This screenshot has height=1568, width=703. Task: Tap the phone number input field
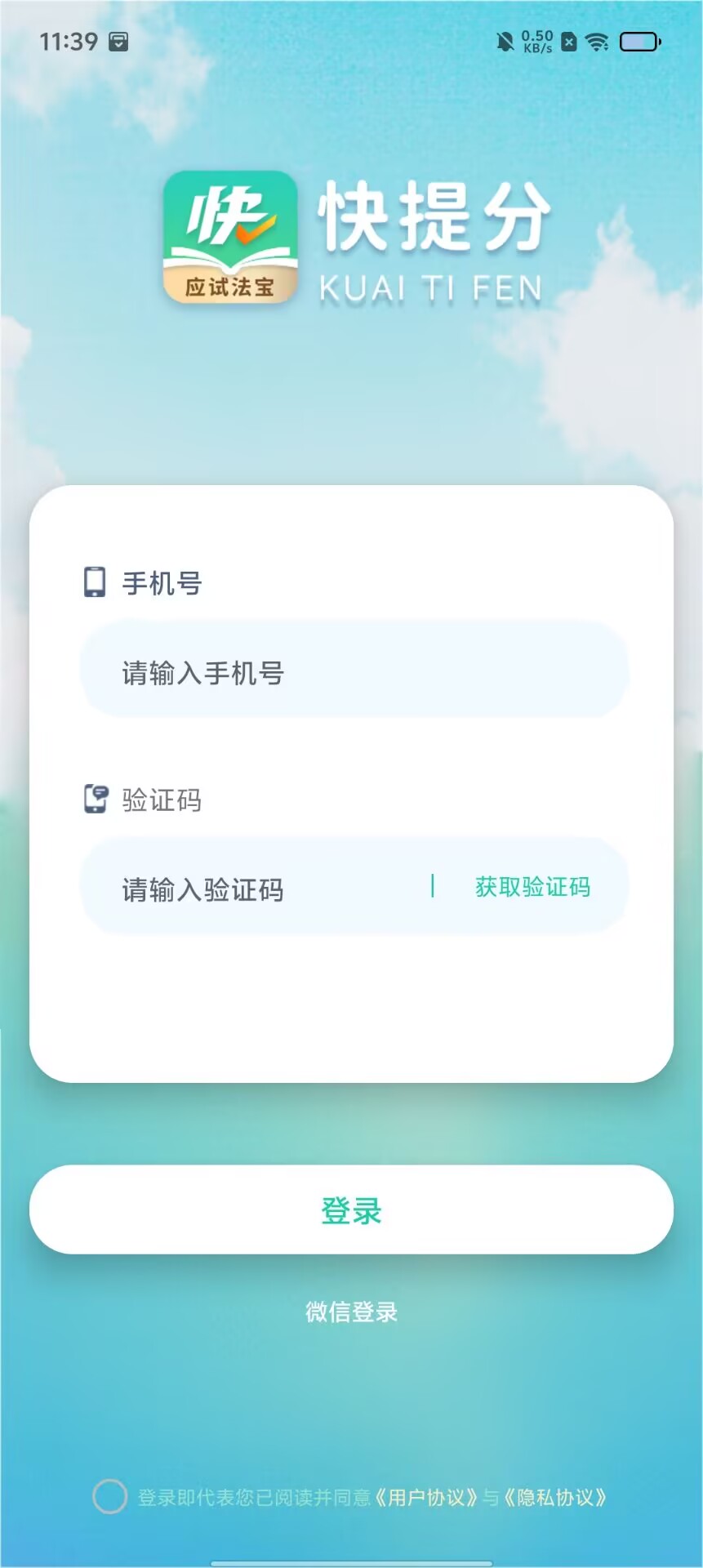pos(353,672)
